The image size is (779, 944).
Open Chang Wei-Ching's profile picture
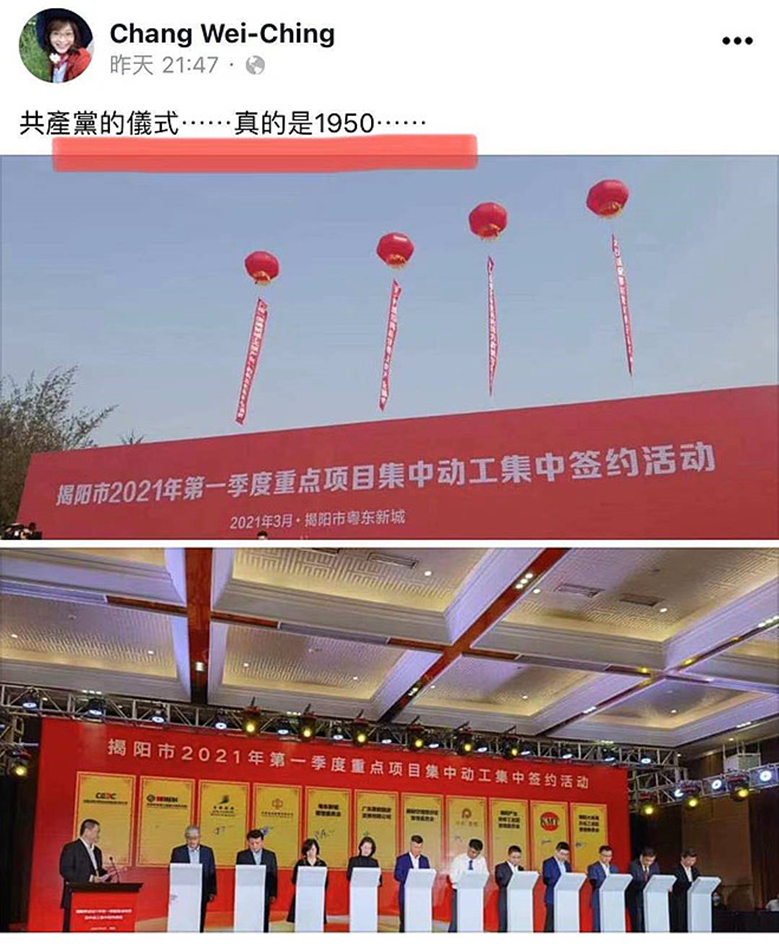pos(55,45)
